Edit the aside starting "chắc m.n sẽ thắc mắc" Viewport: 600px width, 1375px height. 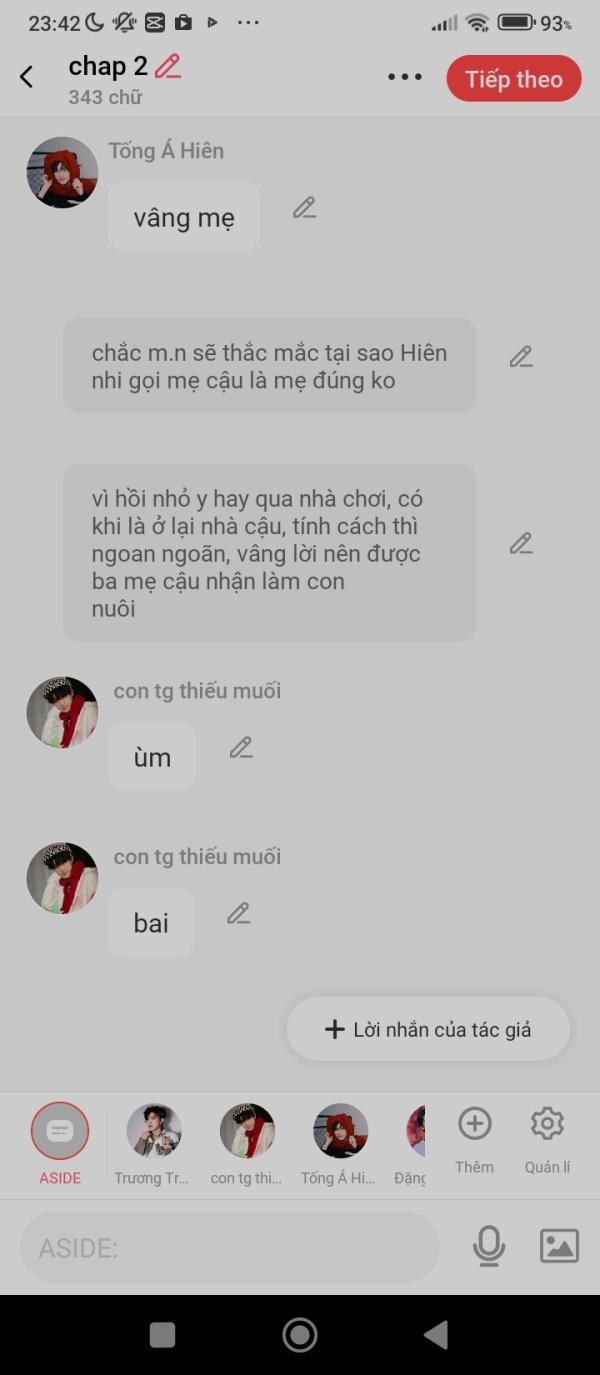click(521, 357)
